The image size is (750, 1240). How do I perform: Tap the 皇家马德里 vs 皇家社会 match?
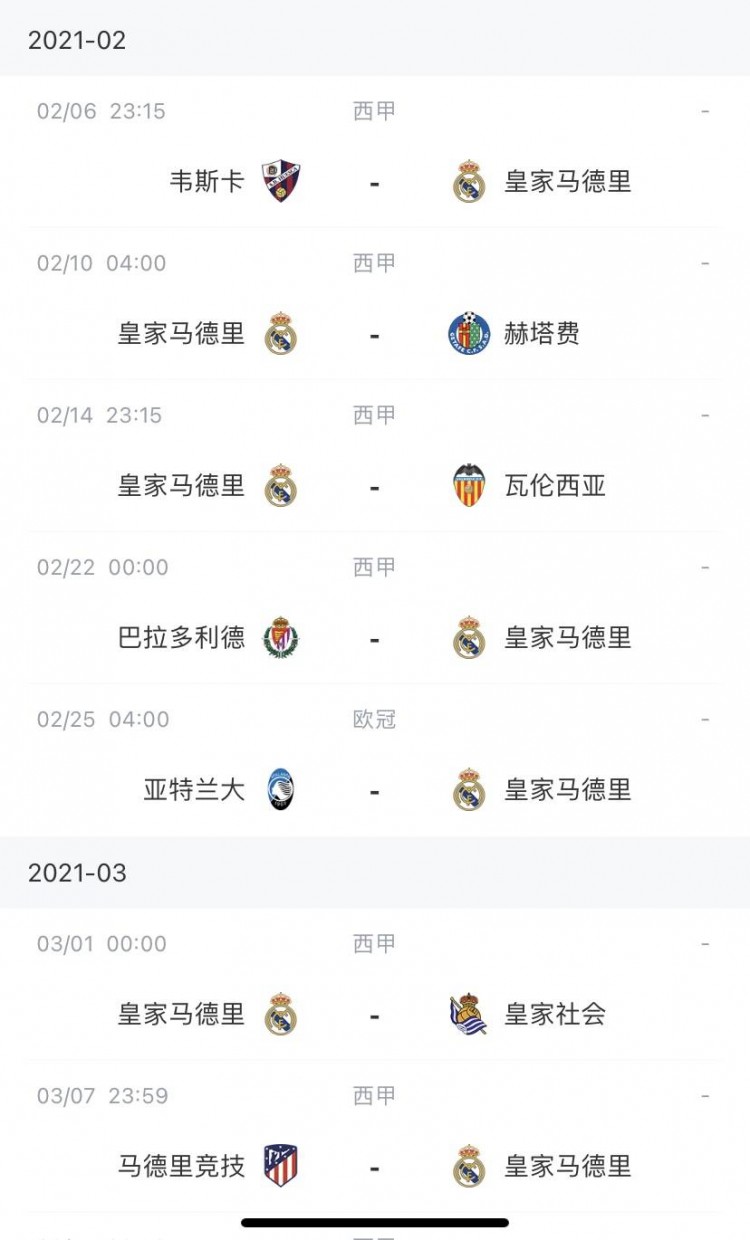click(375, 985)
